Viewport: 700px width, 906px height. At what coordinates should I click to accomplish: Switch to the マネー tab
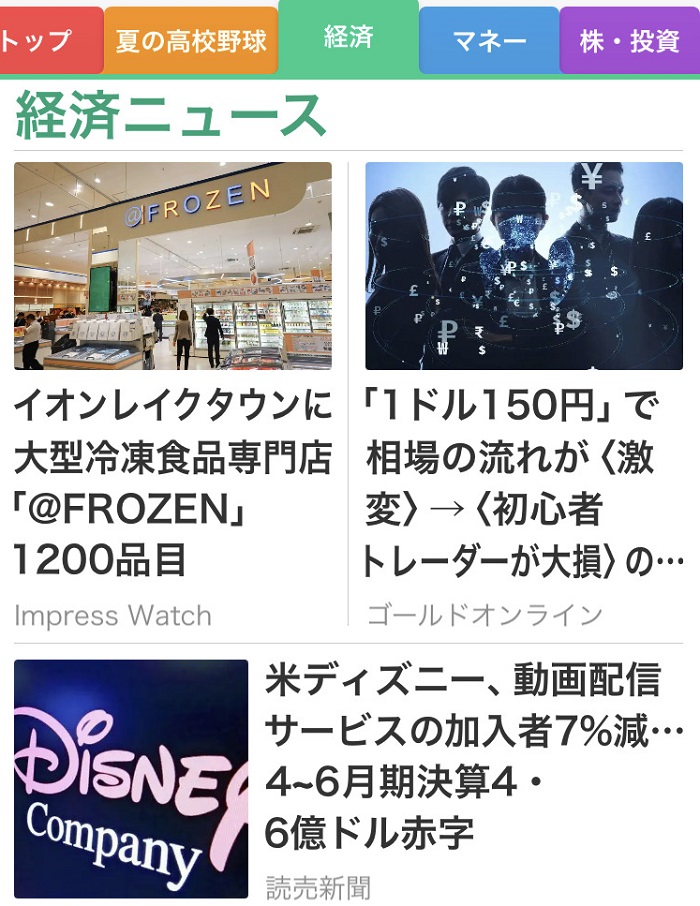coord(489,40)
